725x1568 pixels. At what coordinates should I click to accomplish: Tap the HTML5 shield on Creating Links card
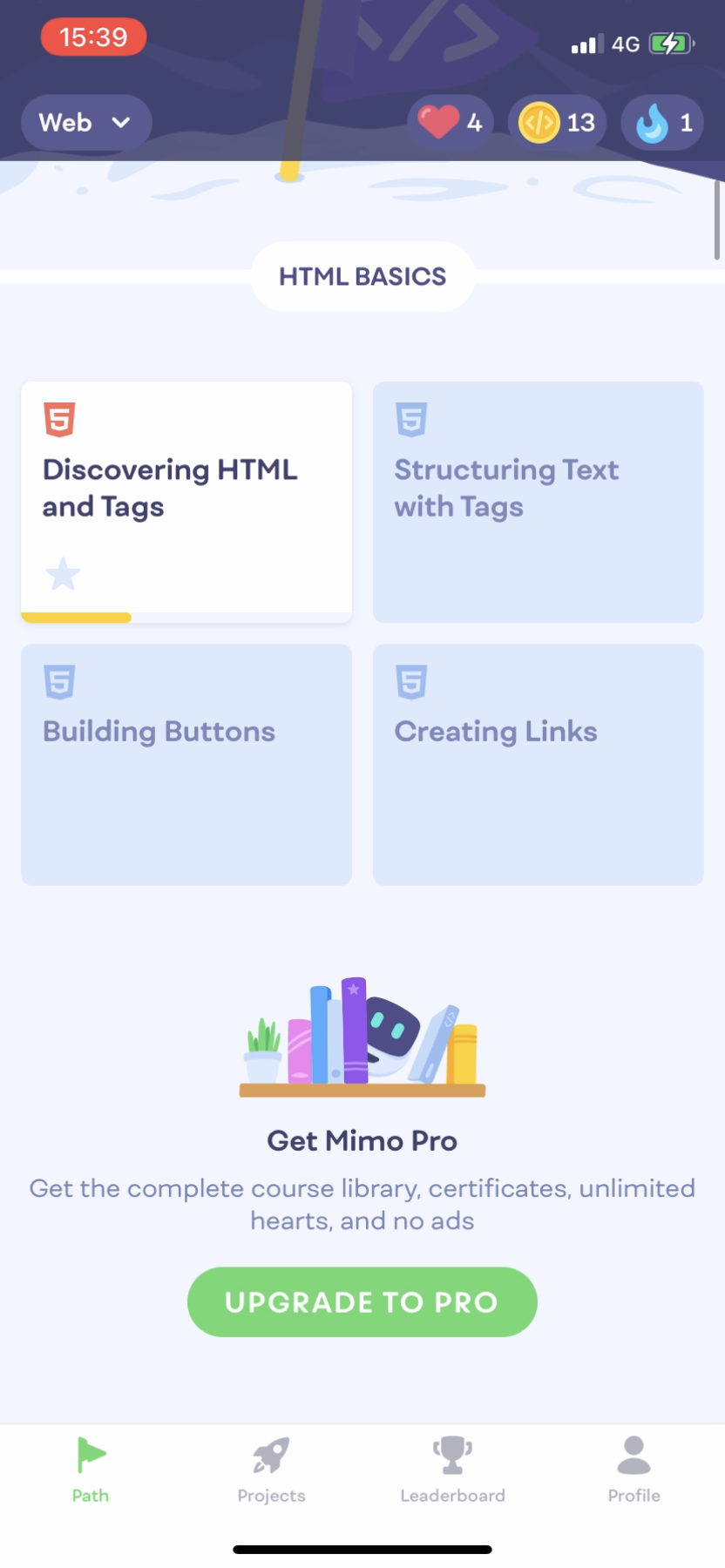(411, 682)
